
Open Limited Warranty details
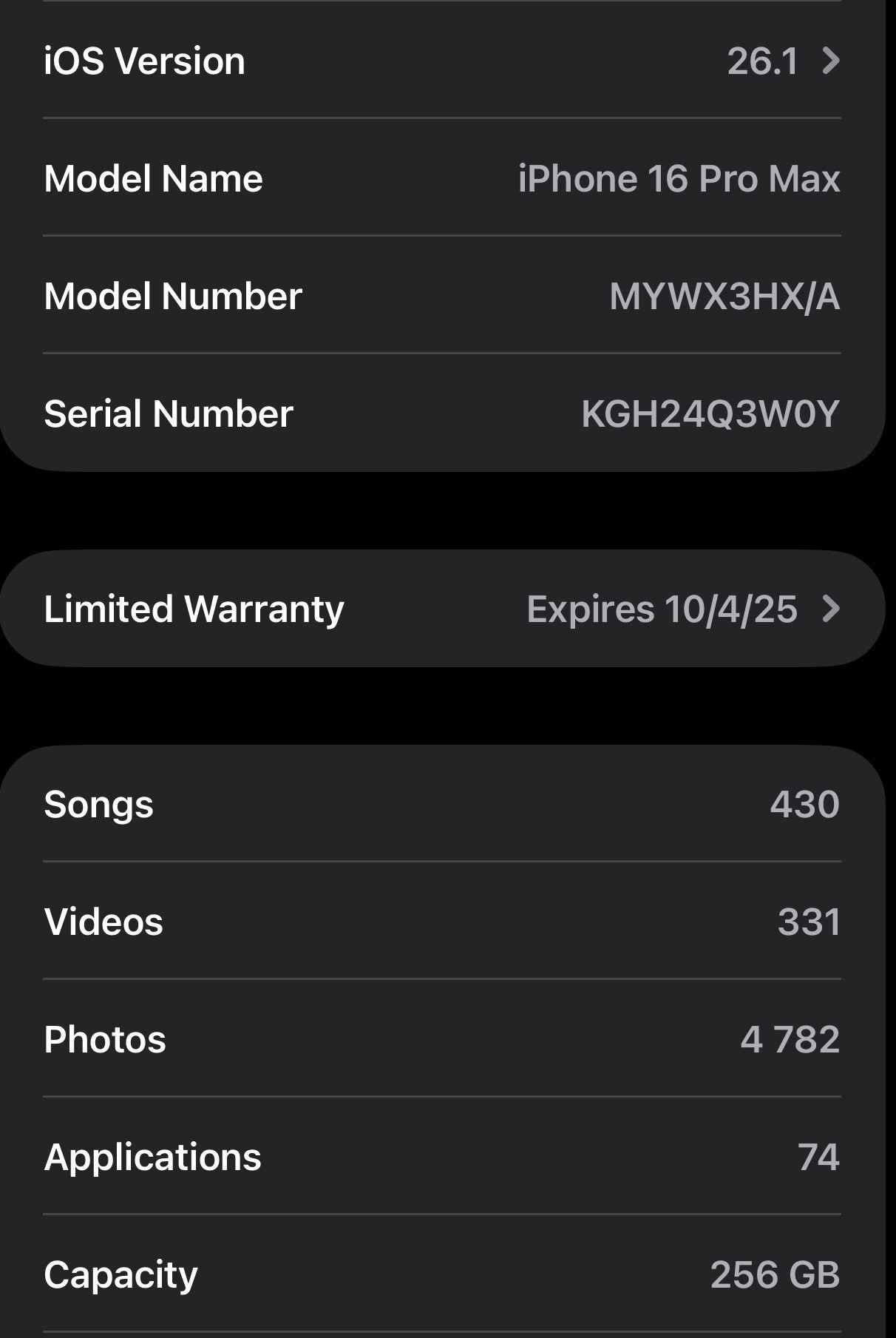coord(442,609)
